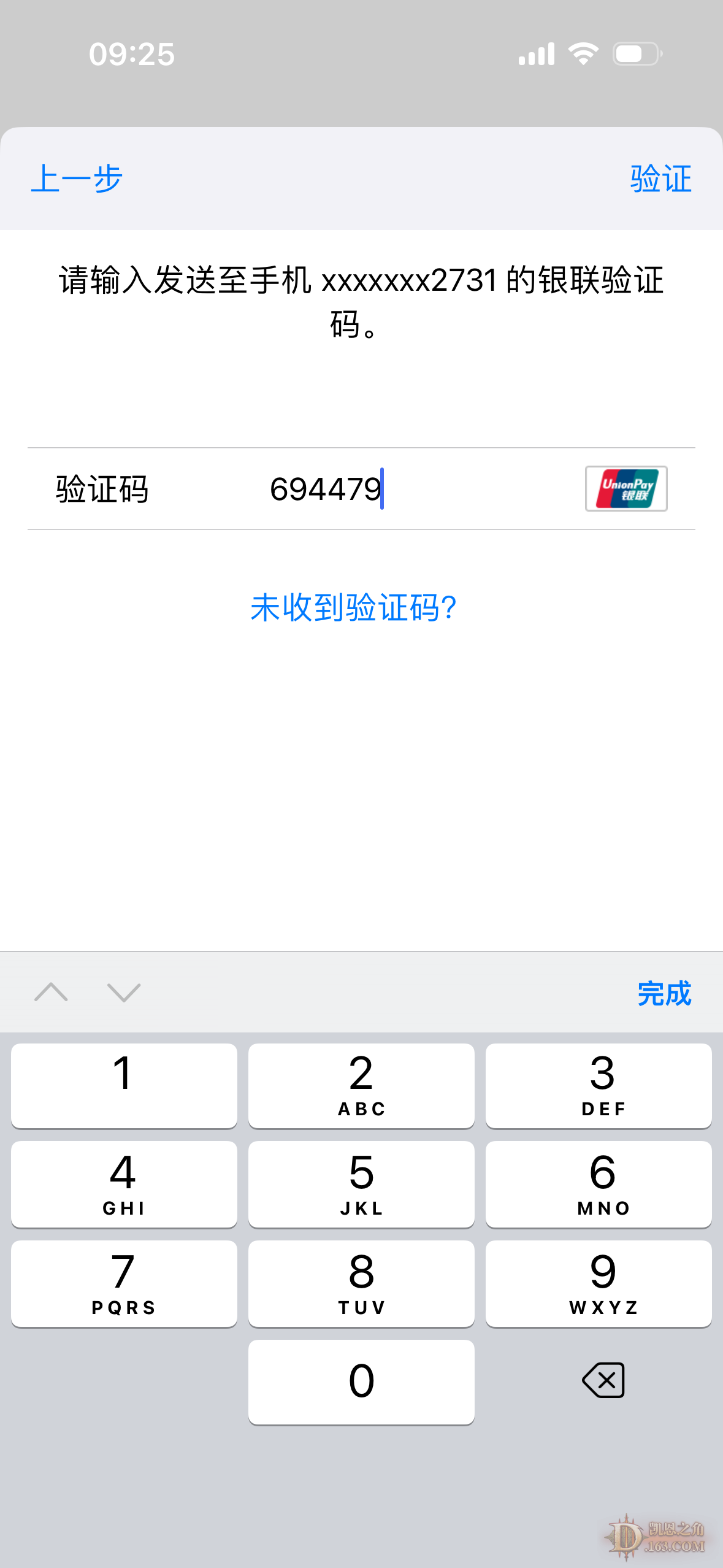
Task: Delete last digit with backspace key
Action: point(603,1381)
